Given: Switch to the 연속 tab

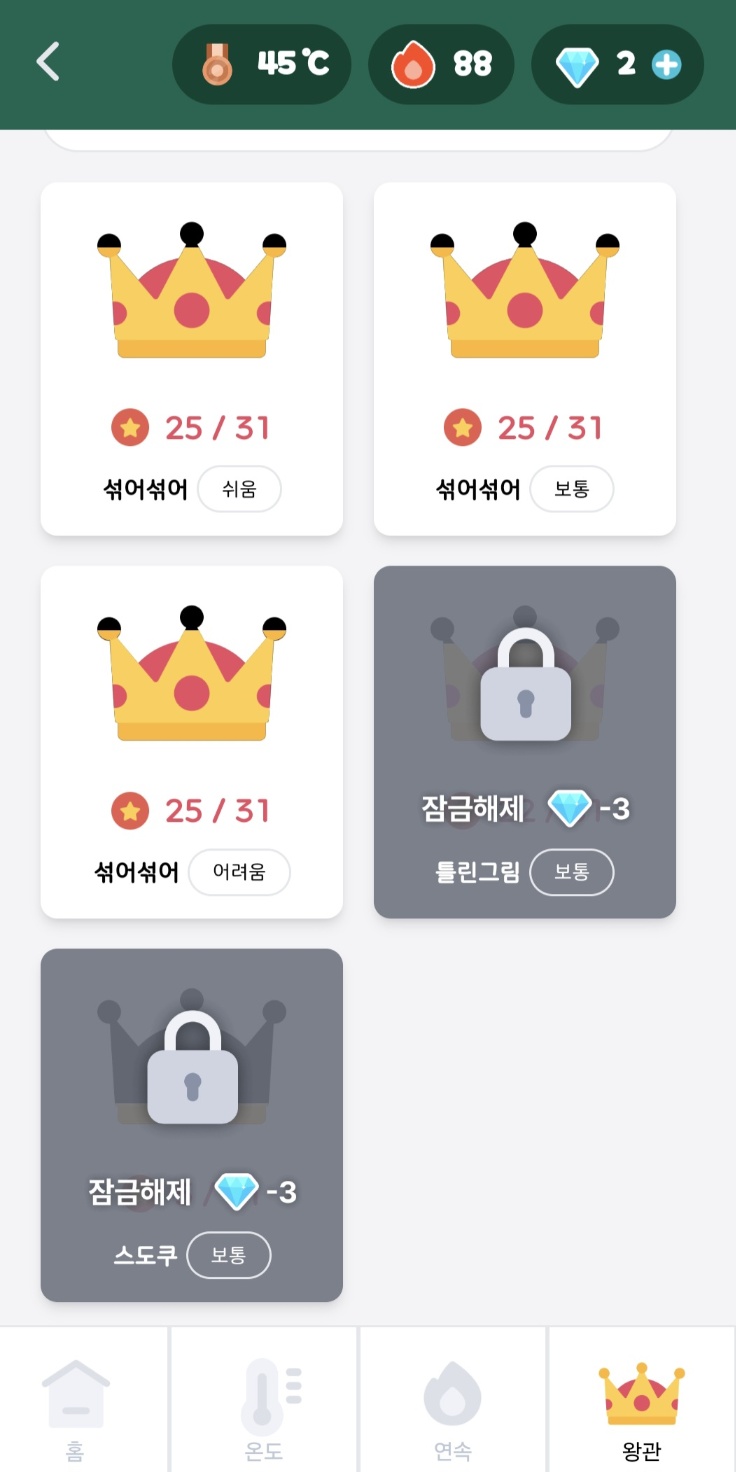Looking at the screenshot, I should (452, 1399).
